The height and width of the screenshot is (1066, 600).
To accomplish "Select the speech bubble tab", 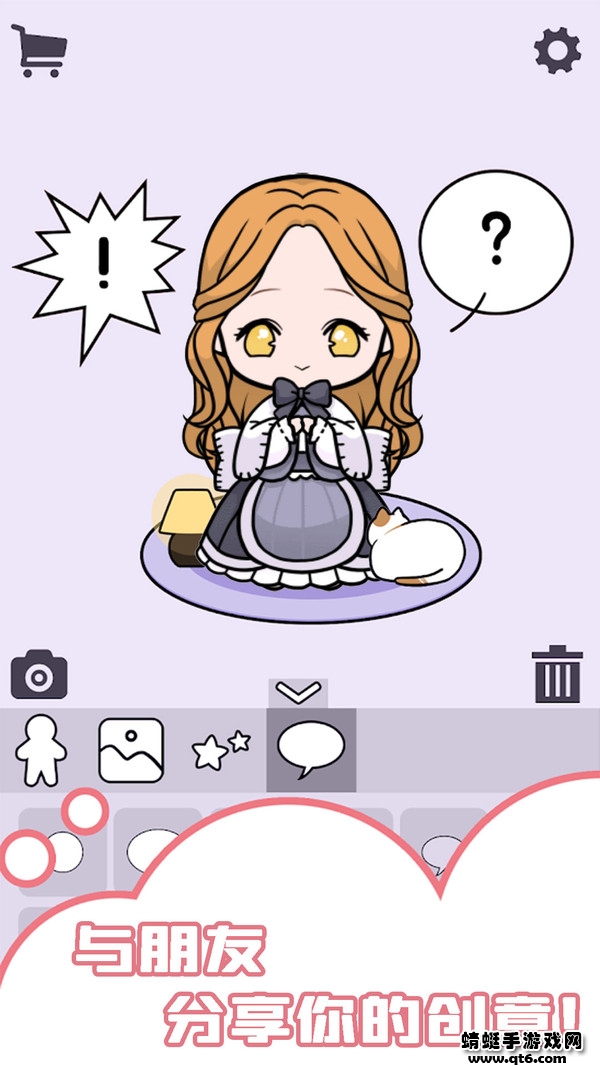I will tap(311, 749).
